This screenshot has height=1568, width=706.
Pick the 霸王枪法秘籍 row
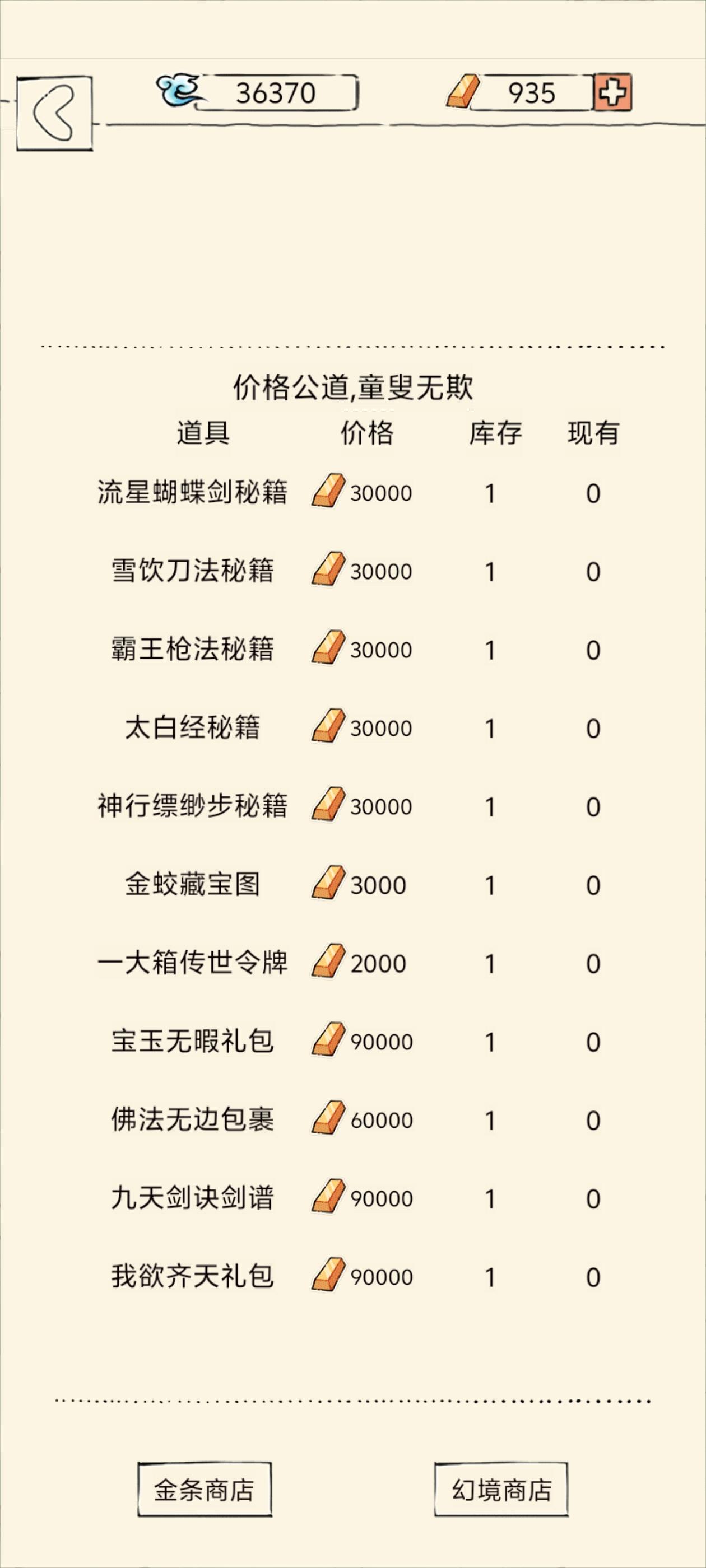(x=193, y=650)
